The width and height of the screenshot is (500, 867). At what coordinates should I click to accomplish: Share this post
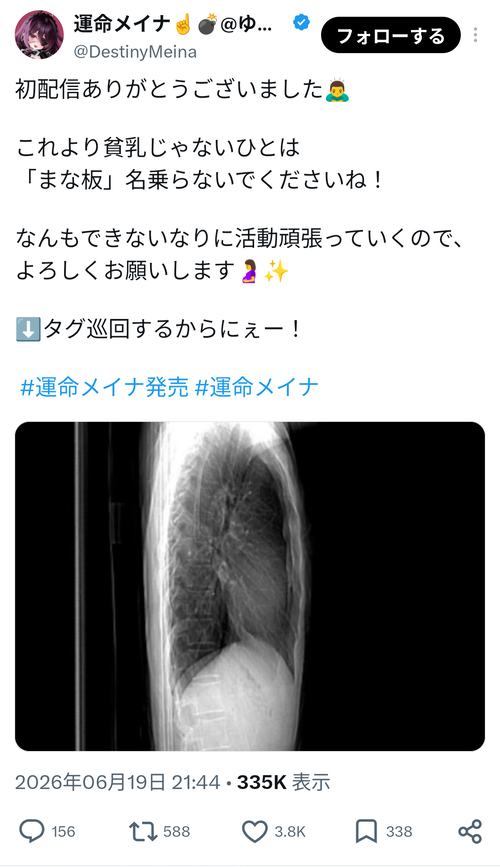tap(471, 831)
